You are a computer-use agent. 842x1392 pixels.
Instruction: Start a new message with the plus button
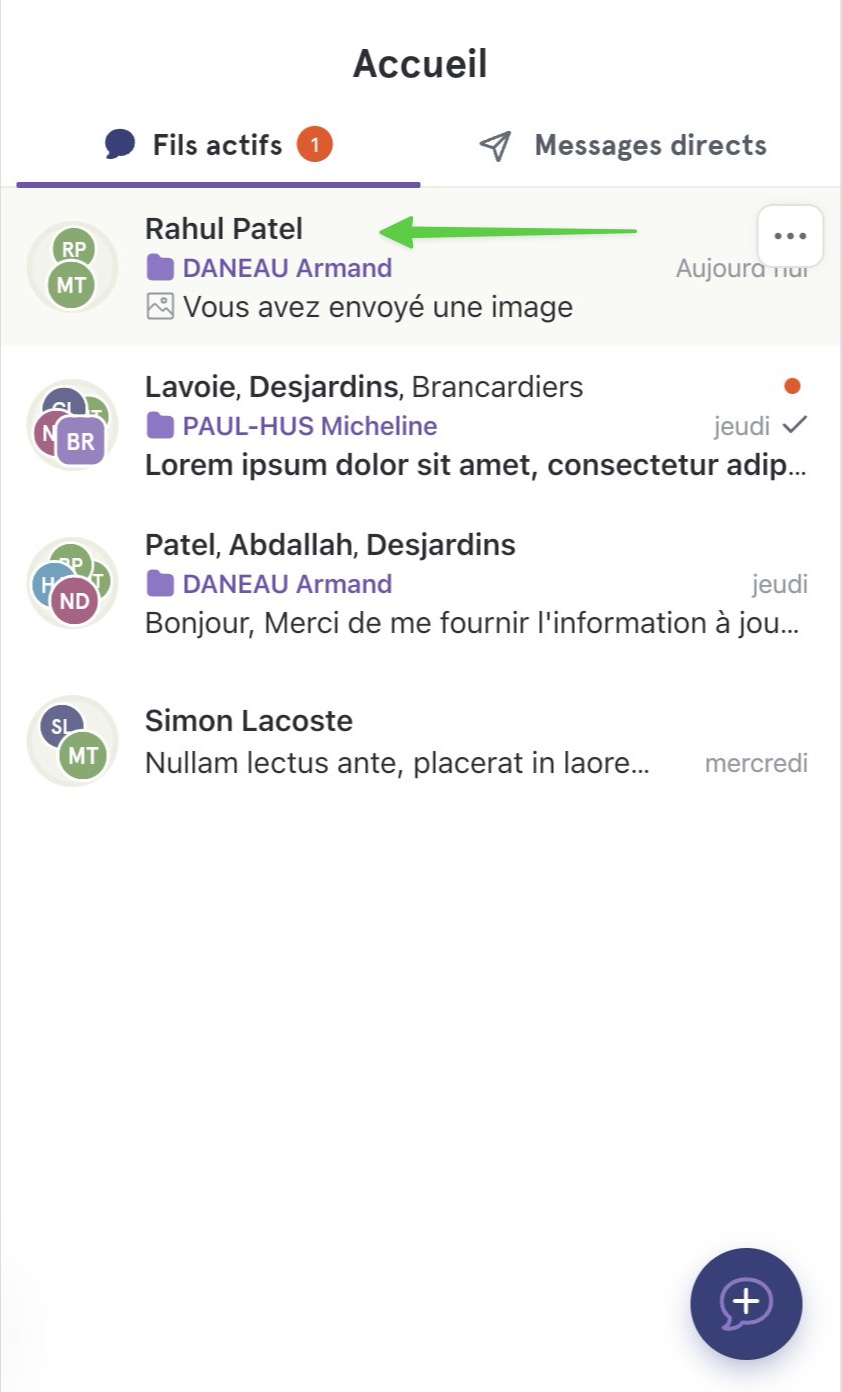pos(746,1304)
